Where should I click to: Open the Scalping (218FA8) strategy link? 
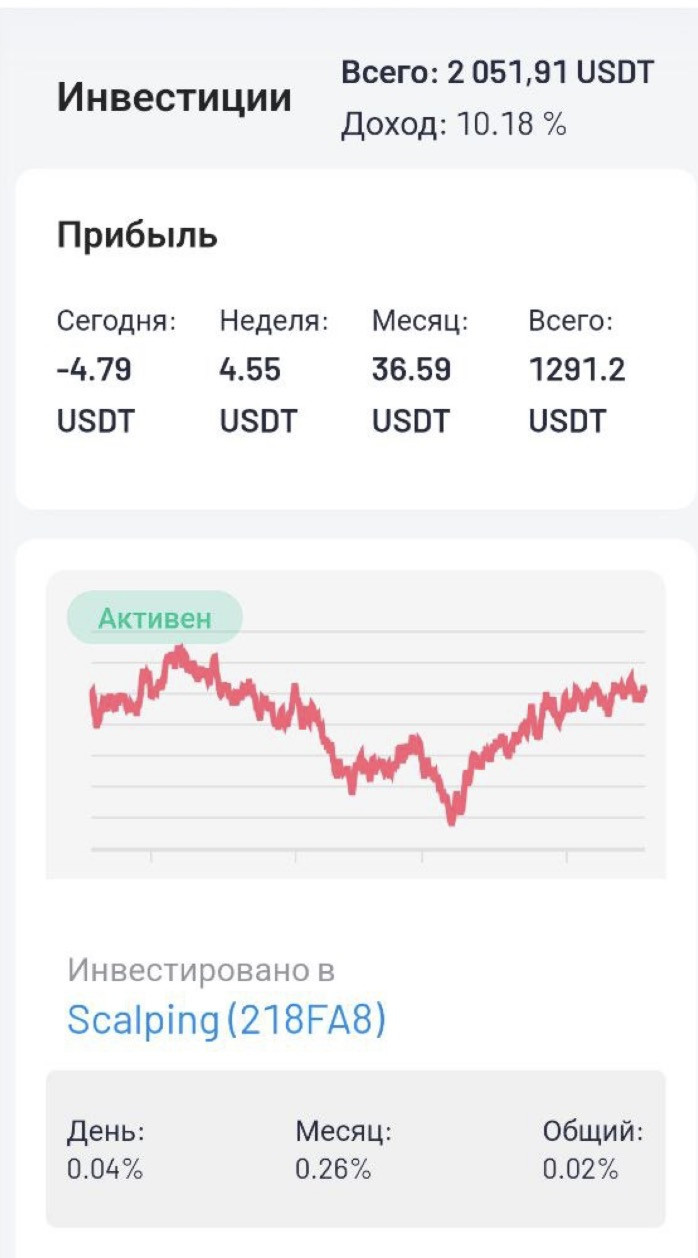point(226,1021)
